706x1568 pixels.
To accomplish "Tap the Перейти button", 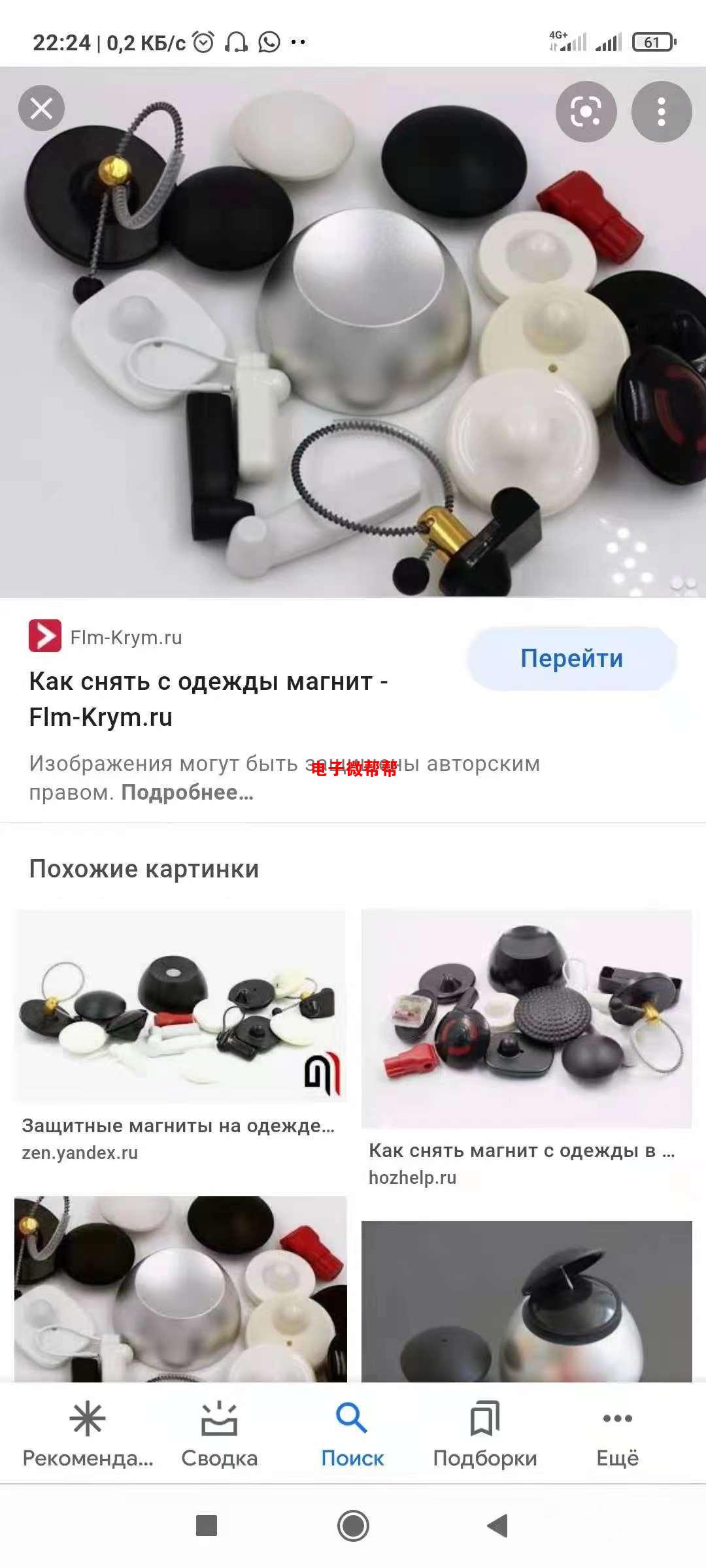I will [571, 659].
